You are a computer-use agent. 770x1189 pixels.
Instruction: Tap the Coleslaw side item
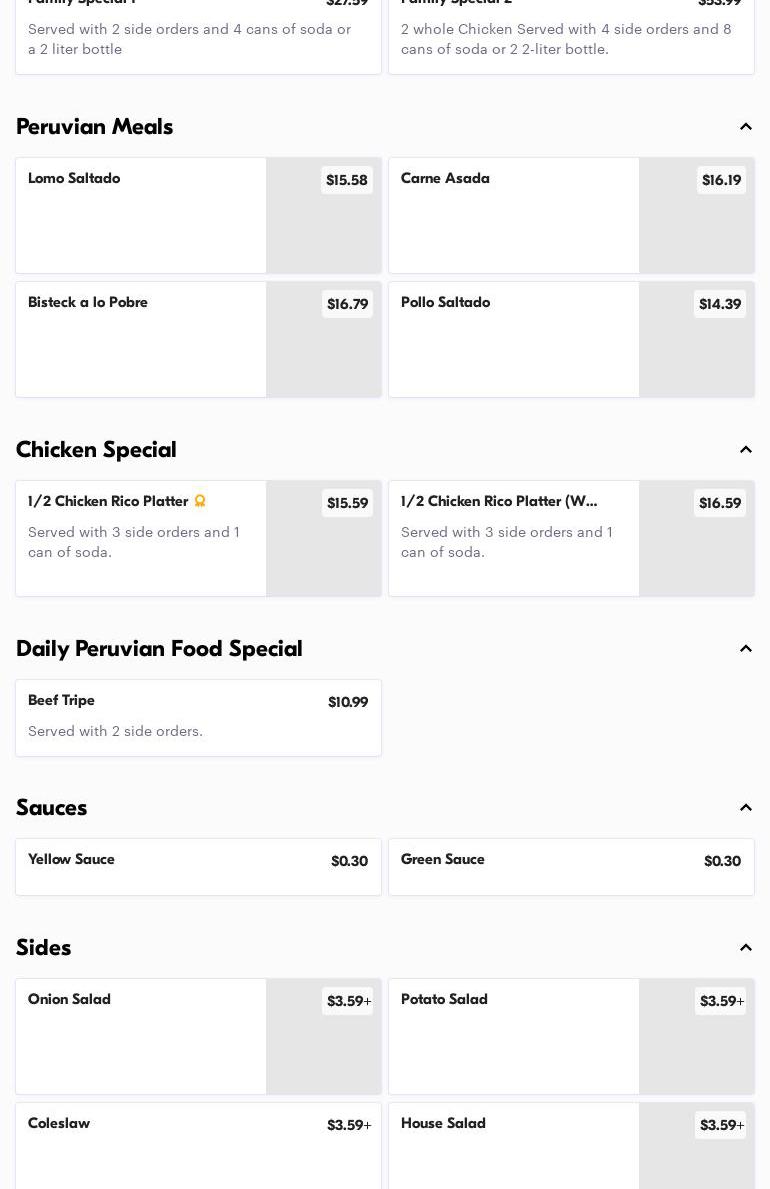198,1145
